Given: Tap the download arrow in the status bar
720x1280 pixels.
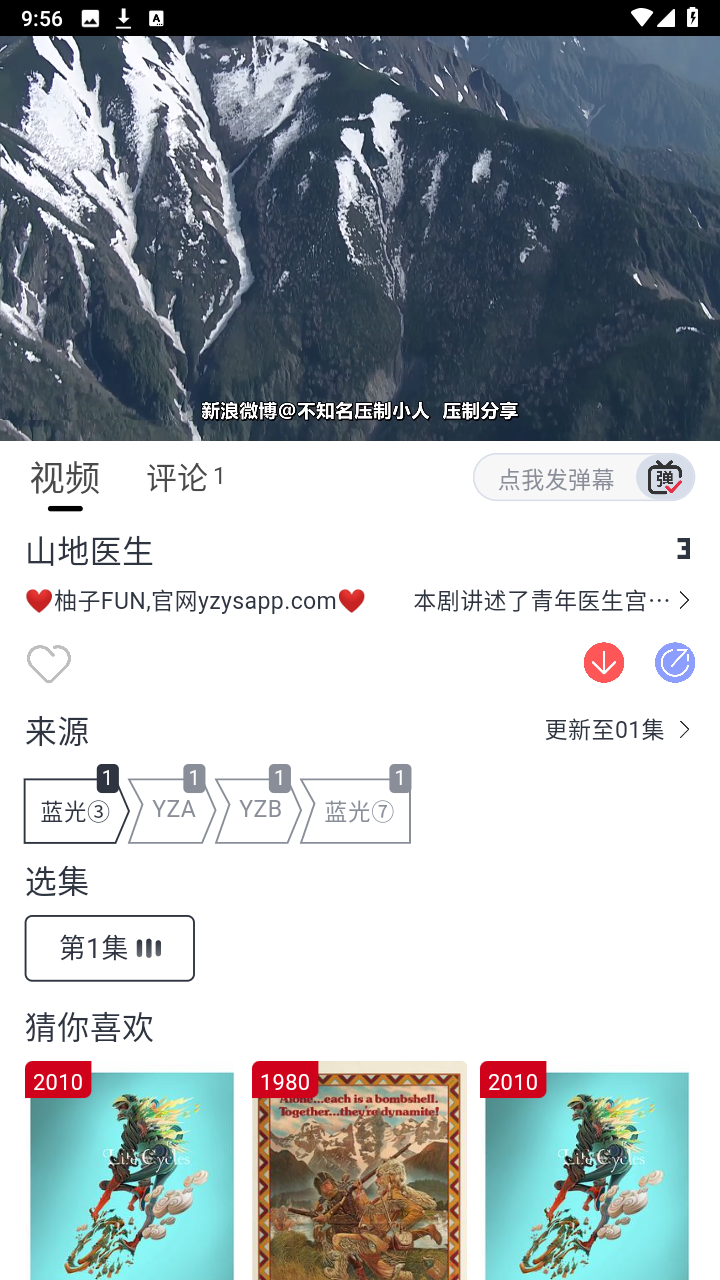Looking at the screenshot, I should coord(124,18).
